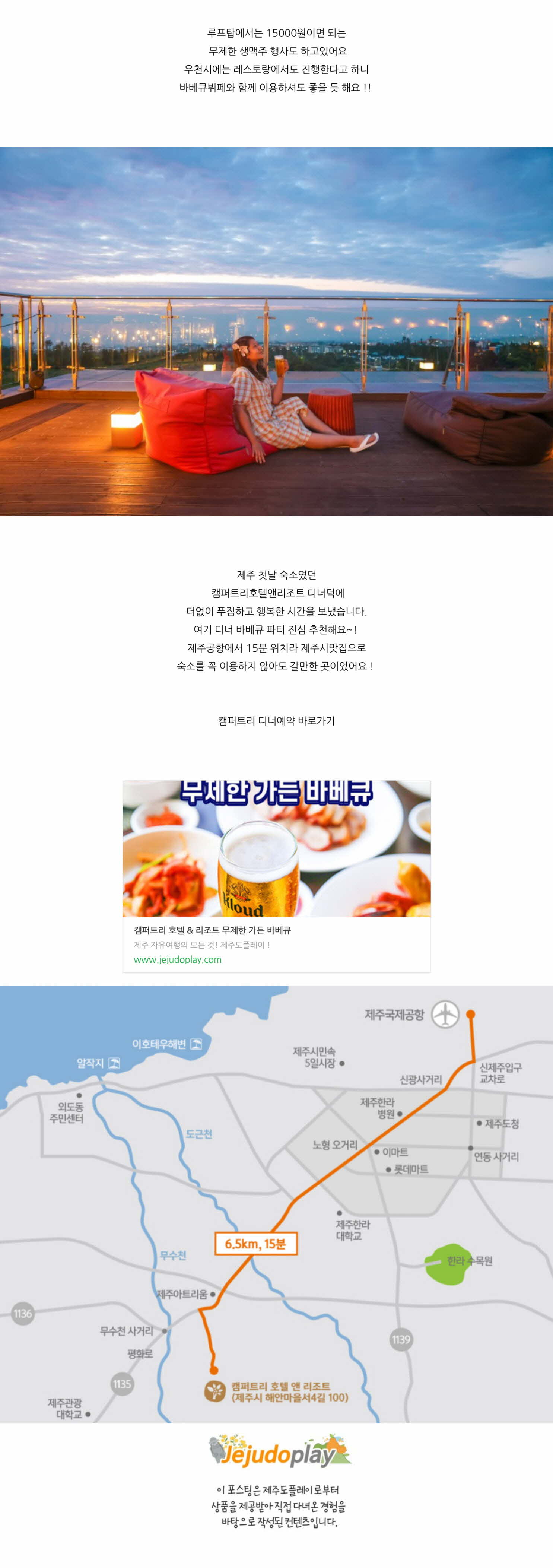The image size is (553, 1568).
Task: View the rooftop sunset photo
Action: [x=276, y=331]
